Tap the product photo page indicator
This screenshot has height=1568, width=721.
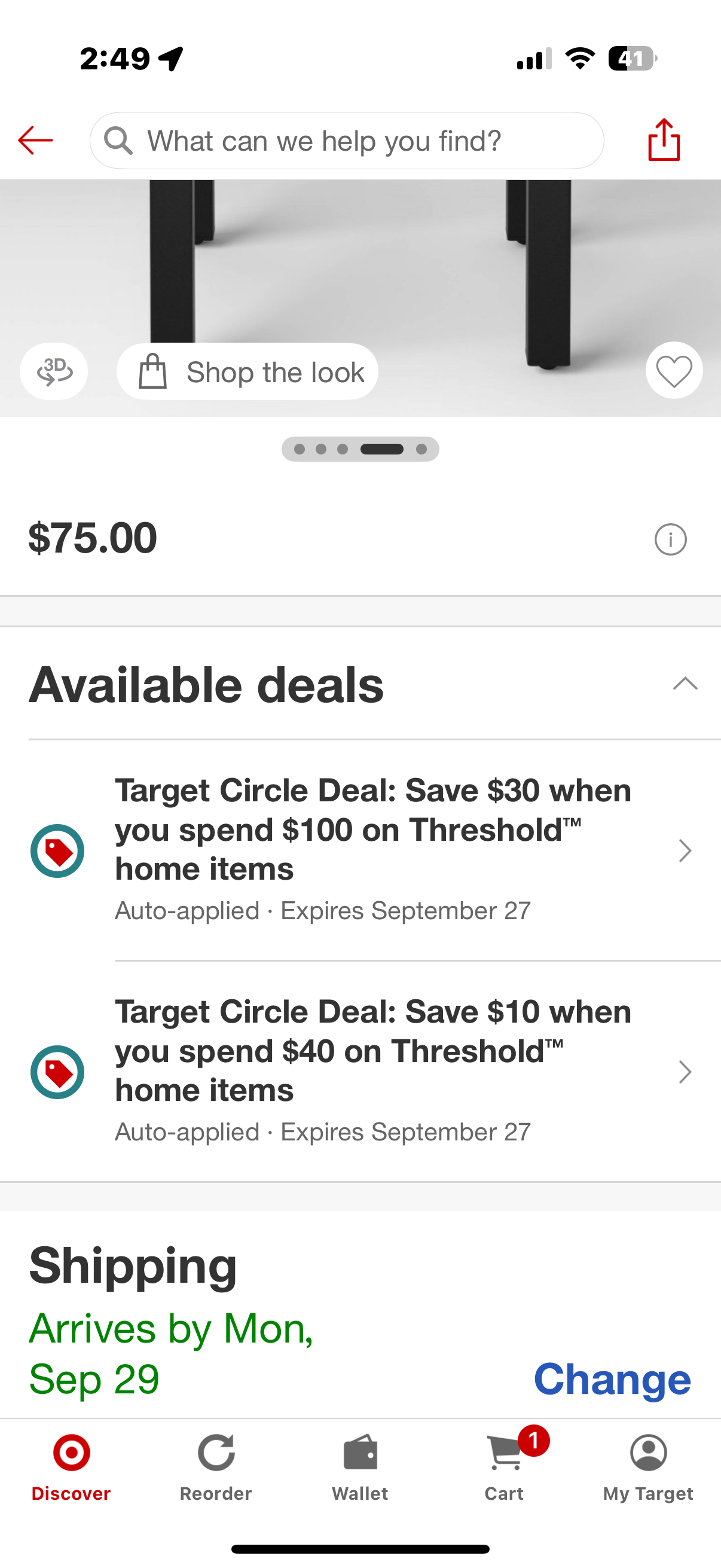(x=360, y=449)
